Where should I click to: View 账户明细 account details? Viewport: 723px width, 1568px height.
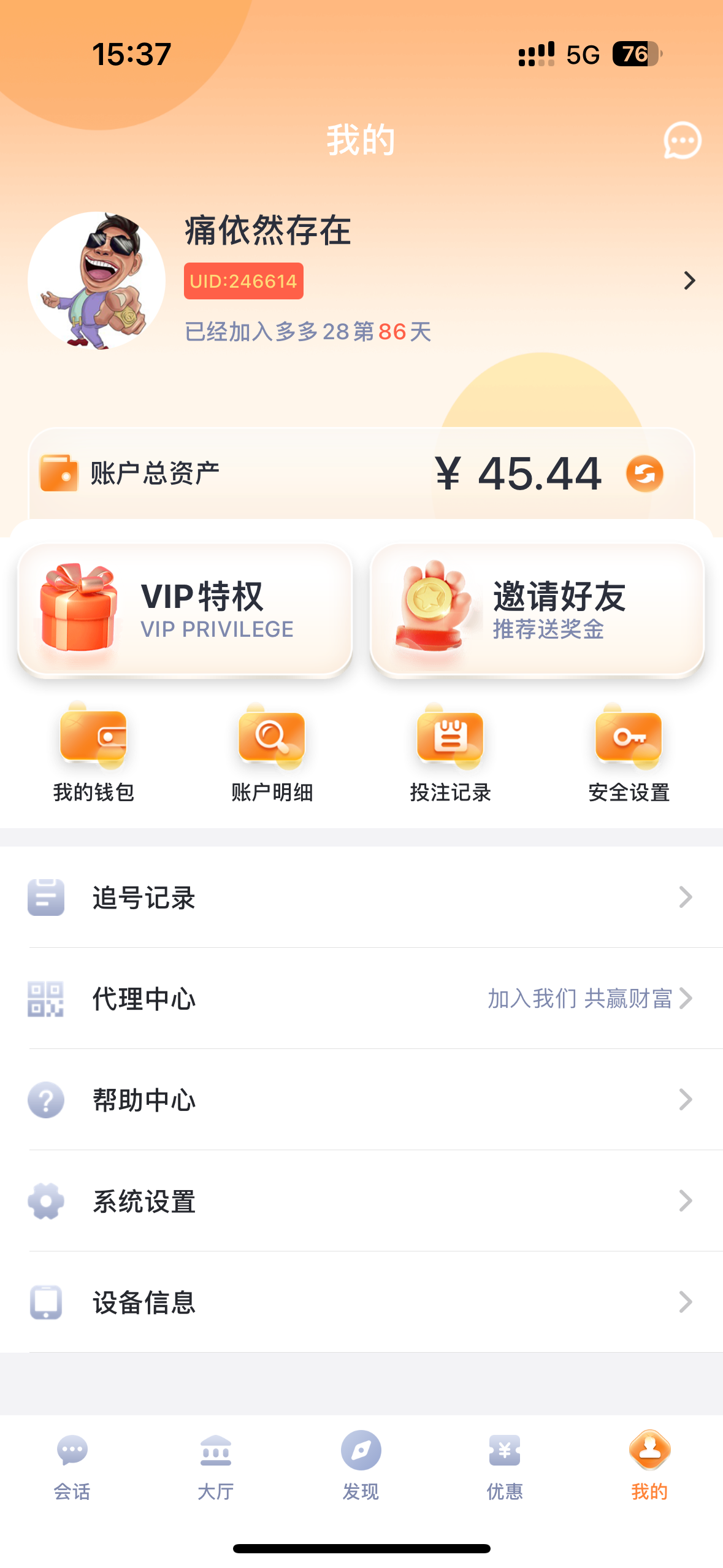coord(272,753)
